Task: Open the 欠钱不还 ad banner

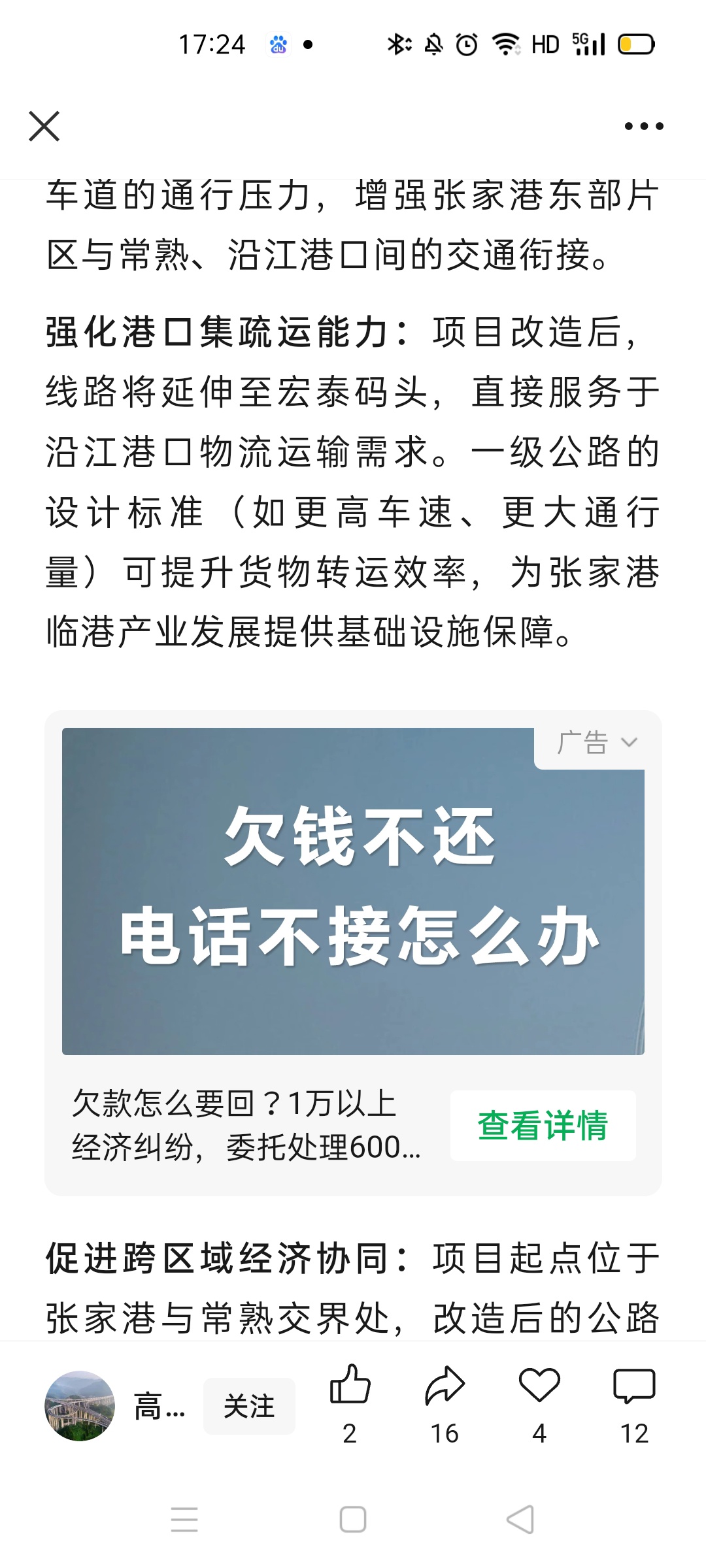Action: (x=353, y=890)
